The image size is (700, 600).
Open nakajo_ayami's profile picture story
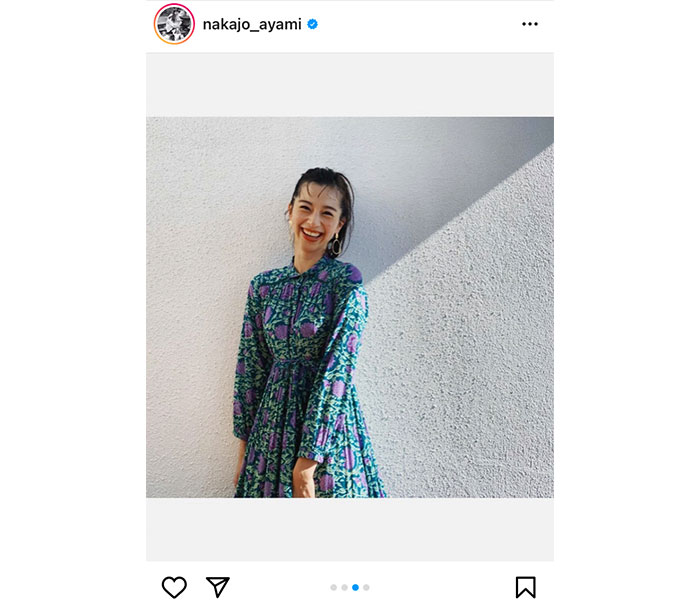tap(174, 24)
